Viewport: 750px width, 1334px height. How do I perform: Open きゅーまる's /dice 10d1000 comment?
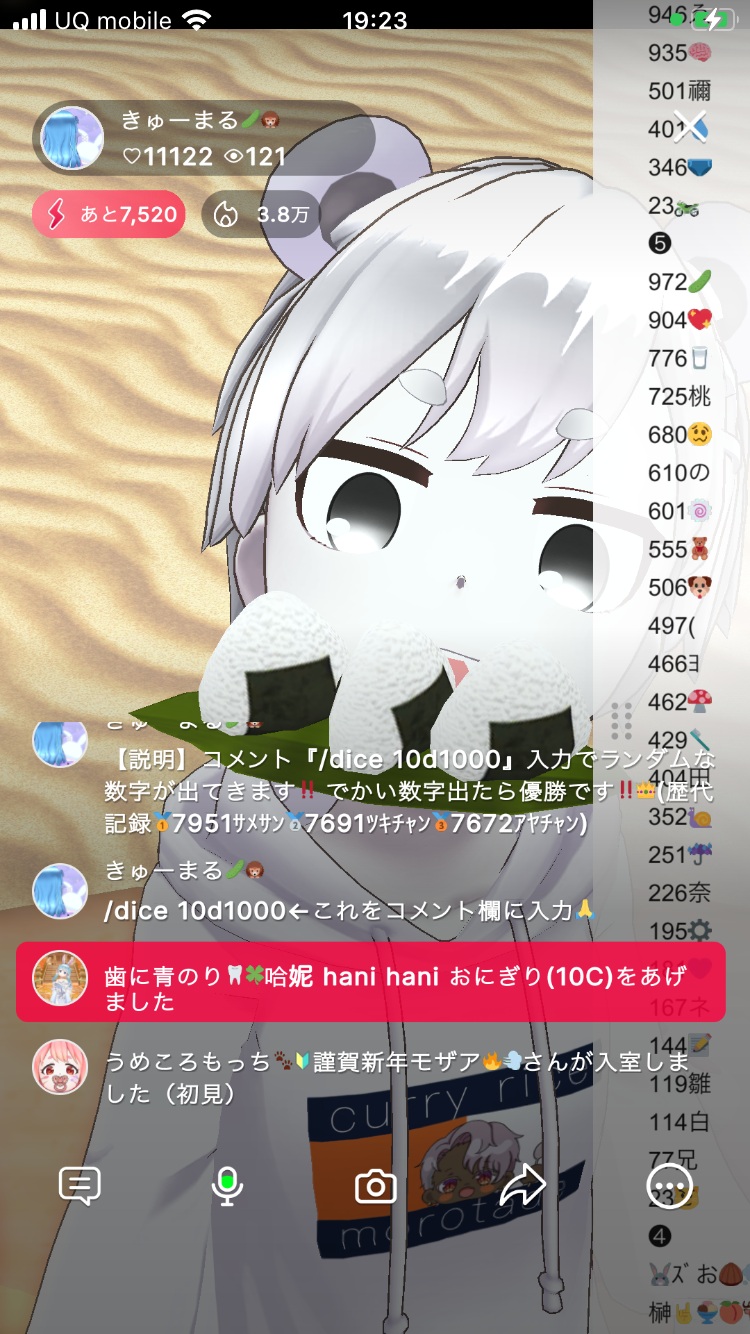(x=350, y=910)
